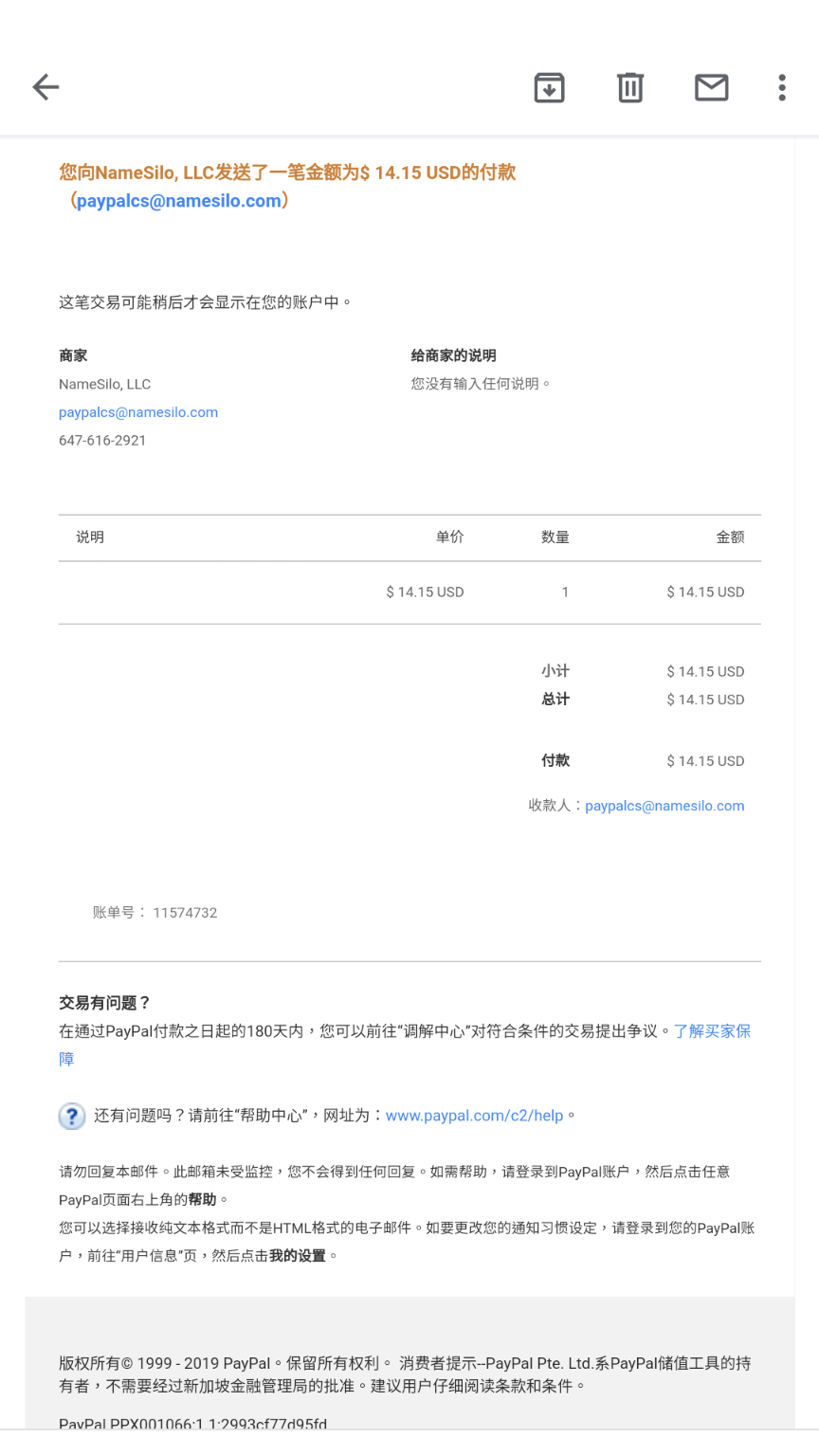Go back to the inbox
Screen dimensions: 819x1456
[45, 87]
